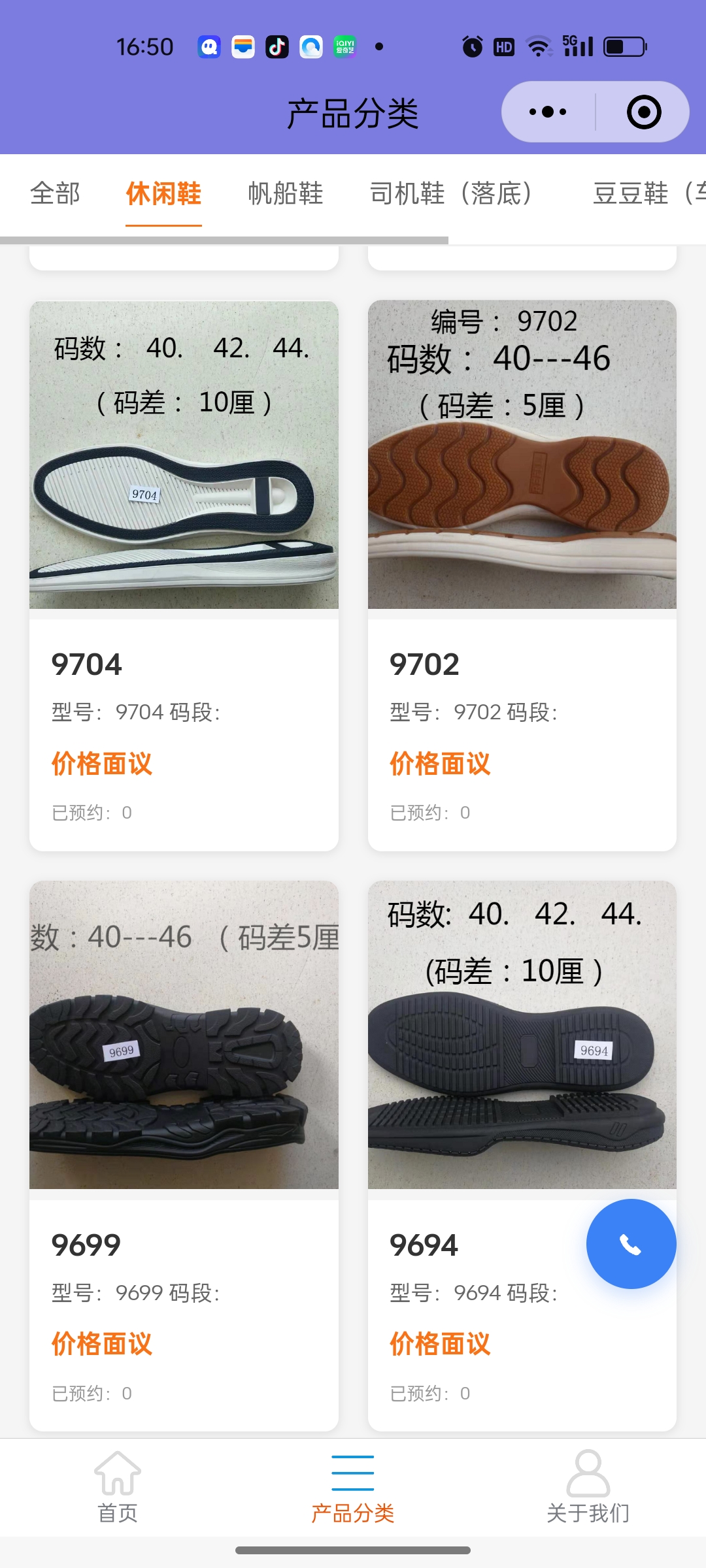The image size is (706, 1568).
Task: Select the 休闲鞋 category tab
Action: tap(163, 193)
